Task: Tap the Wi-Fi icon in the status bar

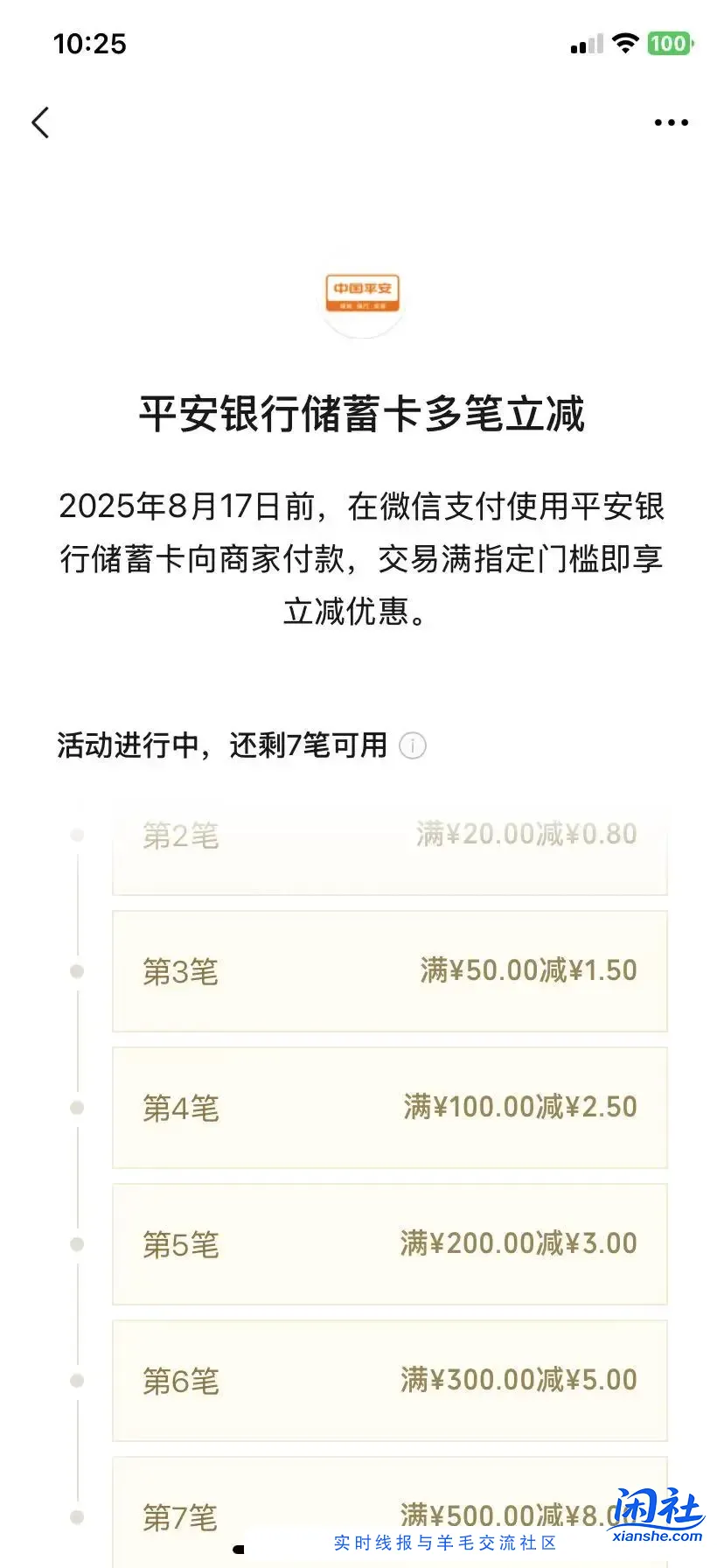Action: point(626,43)
